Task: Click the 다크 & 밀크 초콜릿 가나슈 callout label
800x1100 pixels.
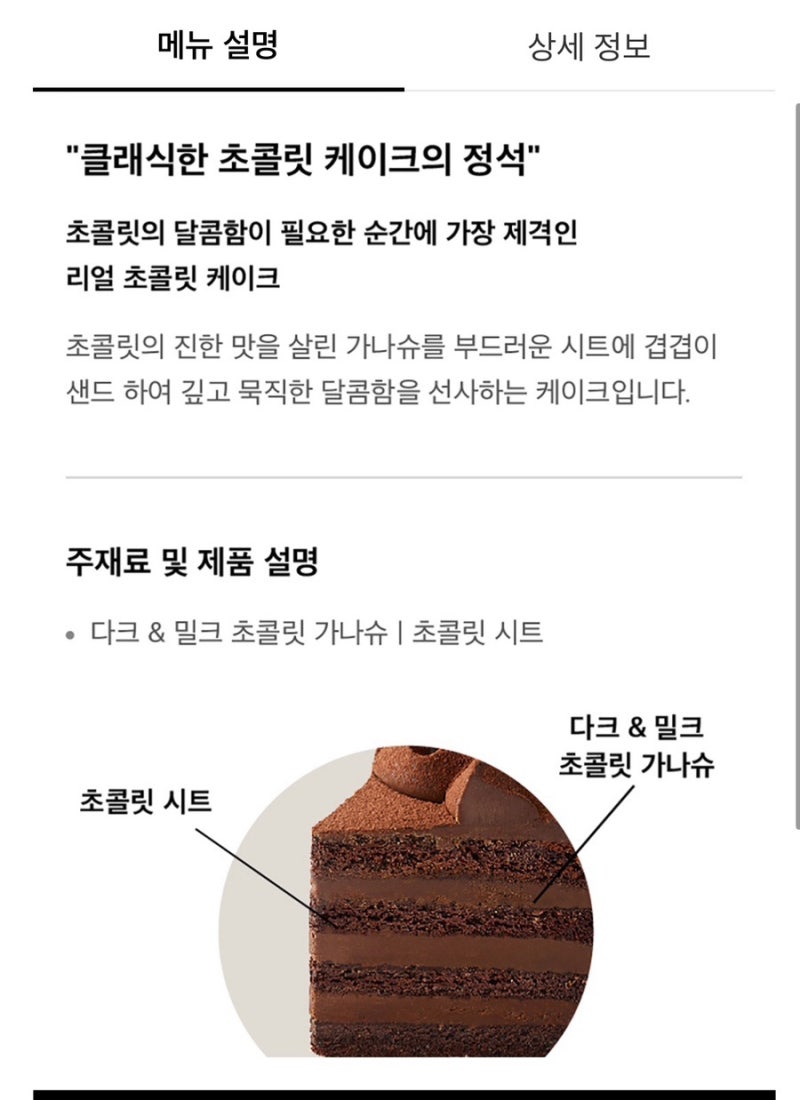Action: click(641, 743)
